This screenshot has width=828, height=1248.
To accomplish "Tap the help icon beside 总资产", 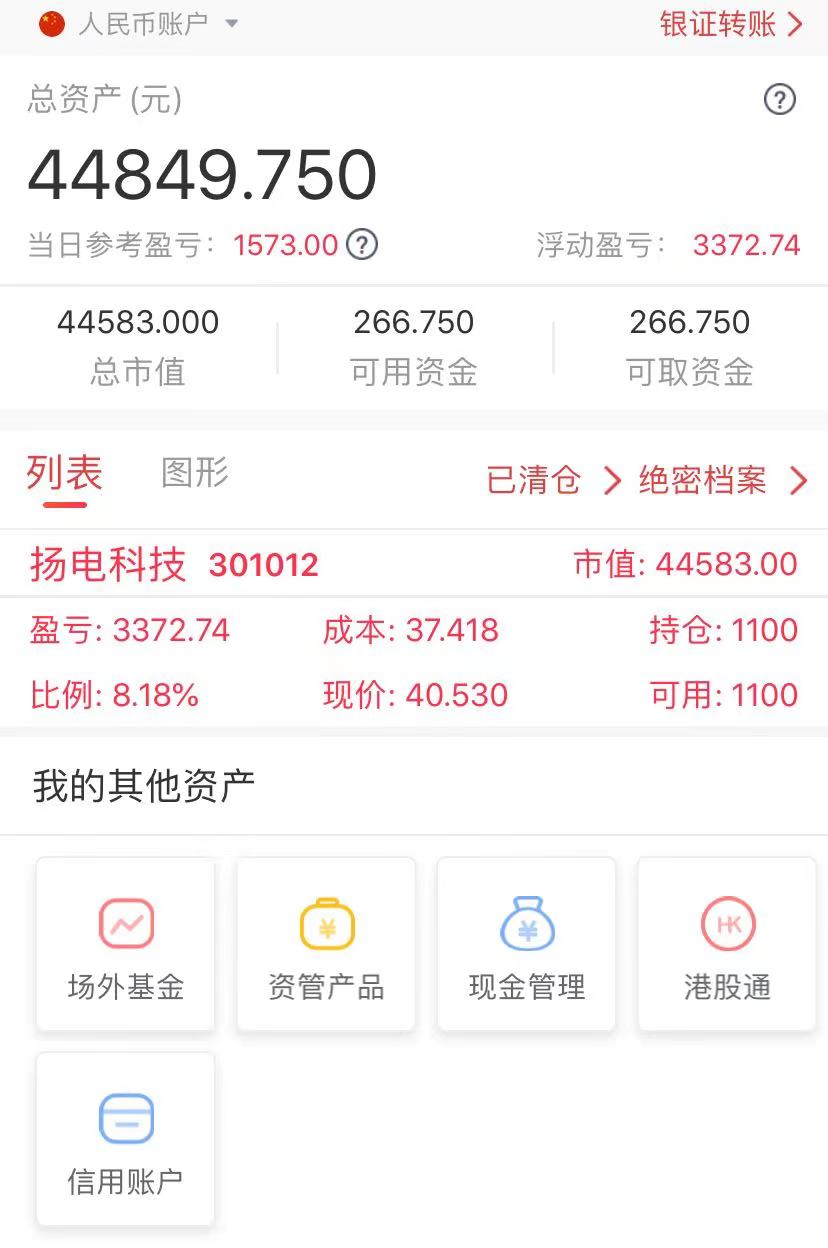I will pyautogui.click(x=780, y=99).
